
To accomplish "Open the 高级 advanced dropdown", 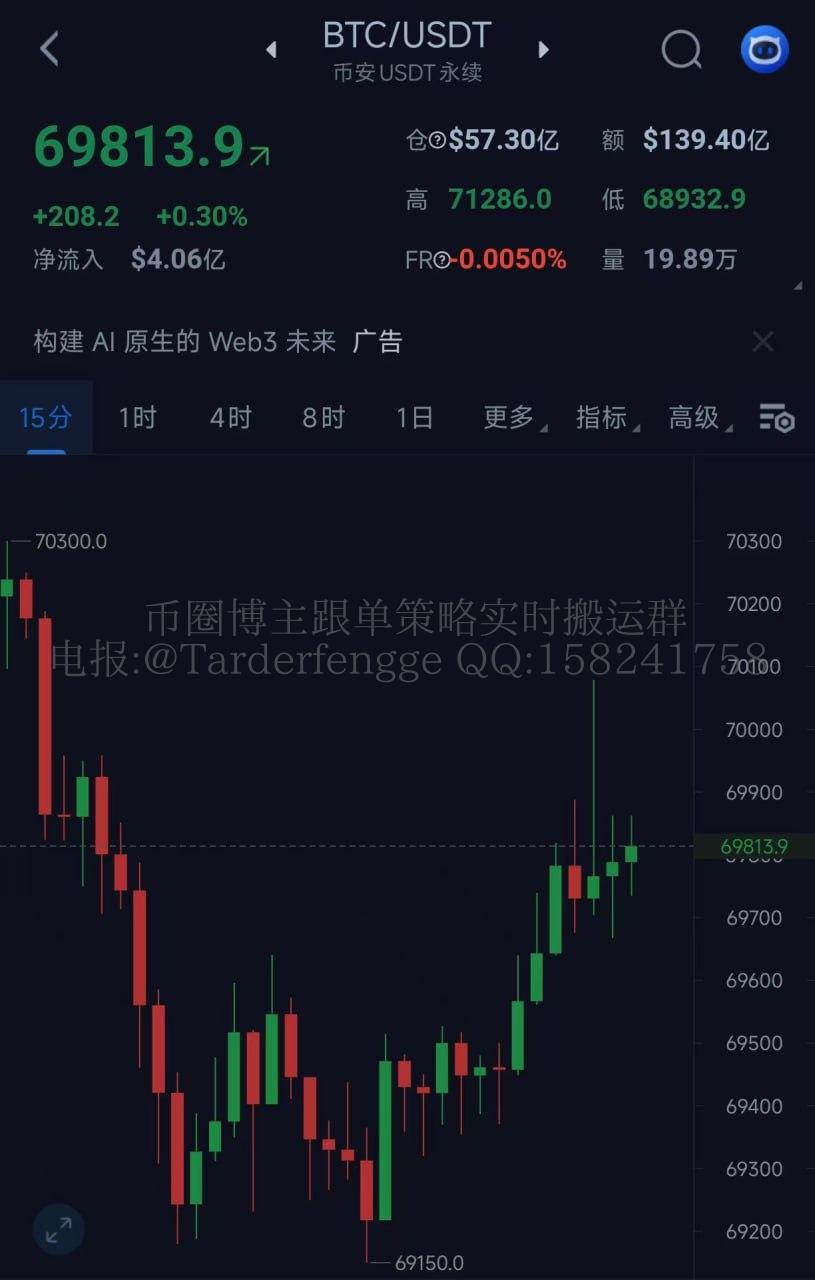I will [698, 417].
